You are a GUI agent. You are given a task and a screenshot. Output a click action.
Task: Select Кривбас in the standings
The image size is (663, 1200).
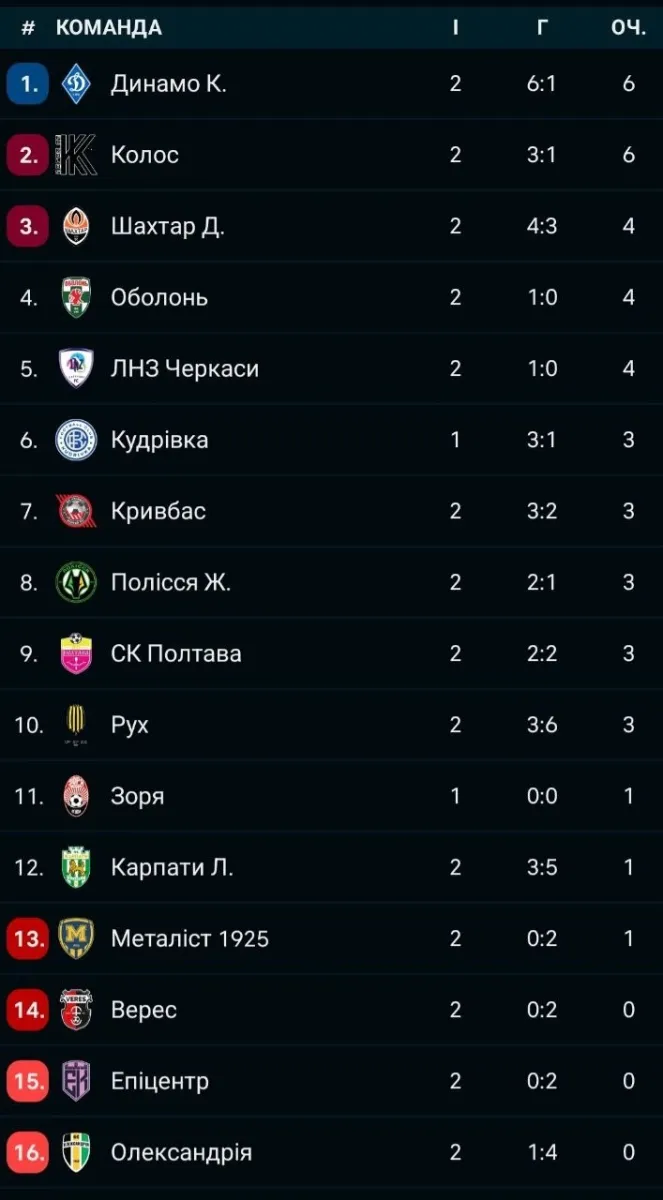tap(331, 511)
